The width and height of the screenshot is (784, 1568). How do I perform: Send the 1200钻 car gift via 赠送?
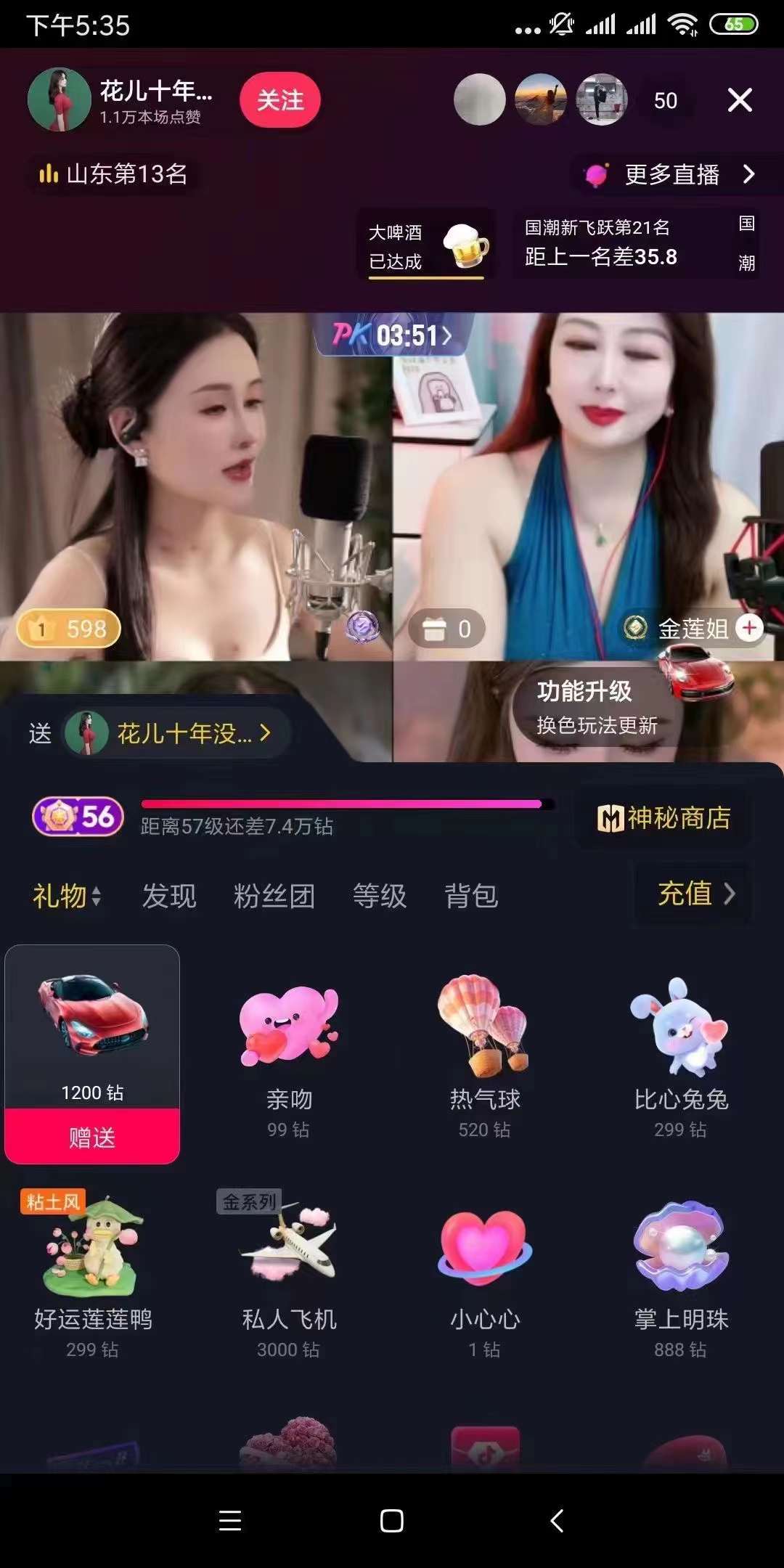click(x=92, y=1137)
